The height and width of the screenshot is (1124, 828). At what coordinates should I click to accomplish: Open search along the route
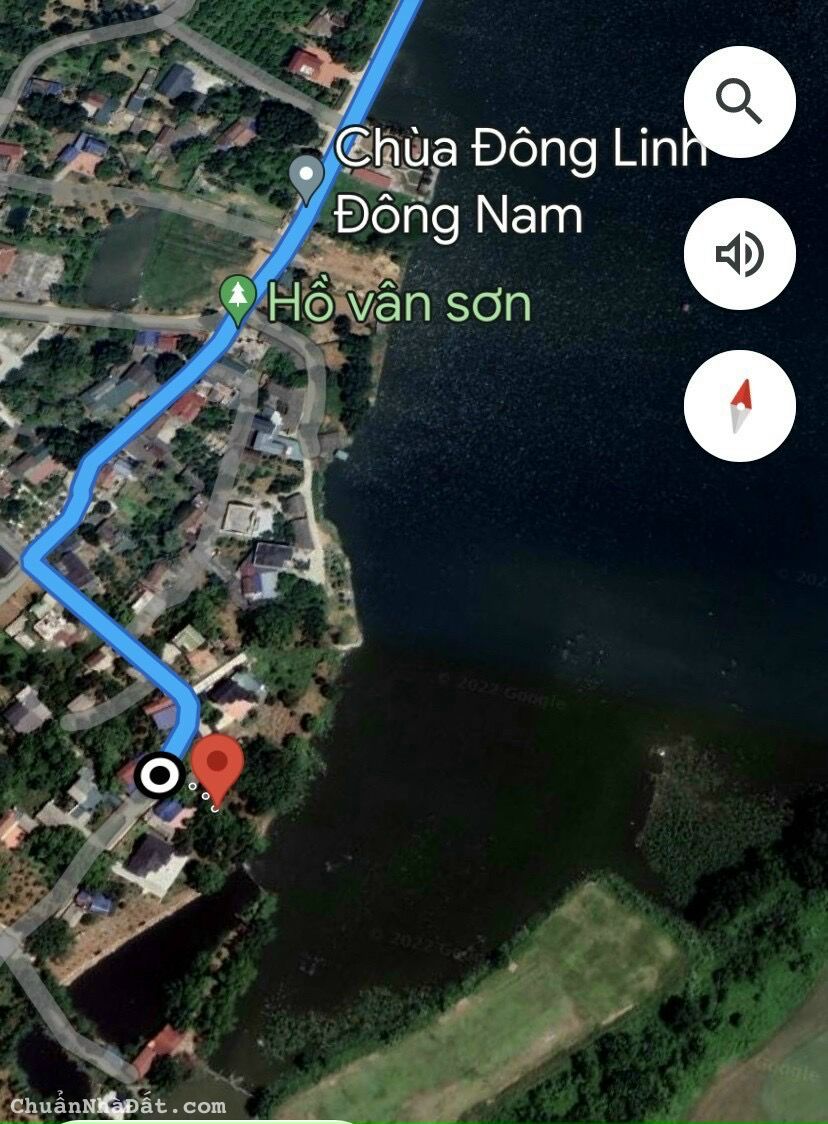click(x=739, y=101)
